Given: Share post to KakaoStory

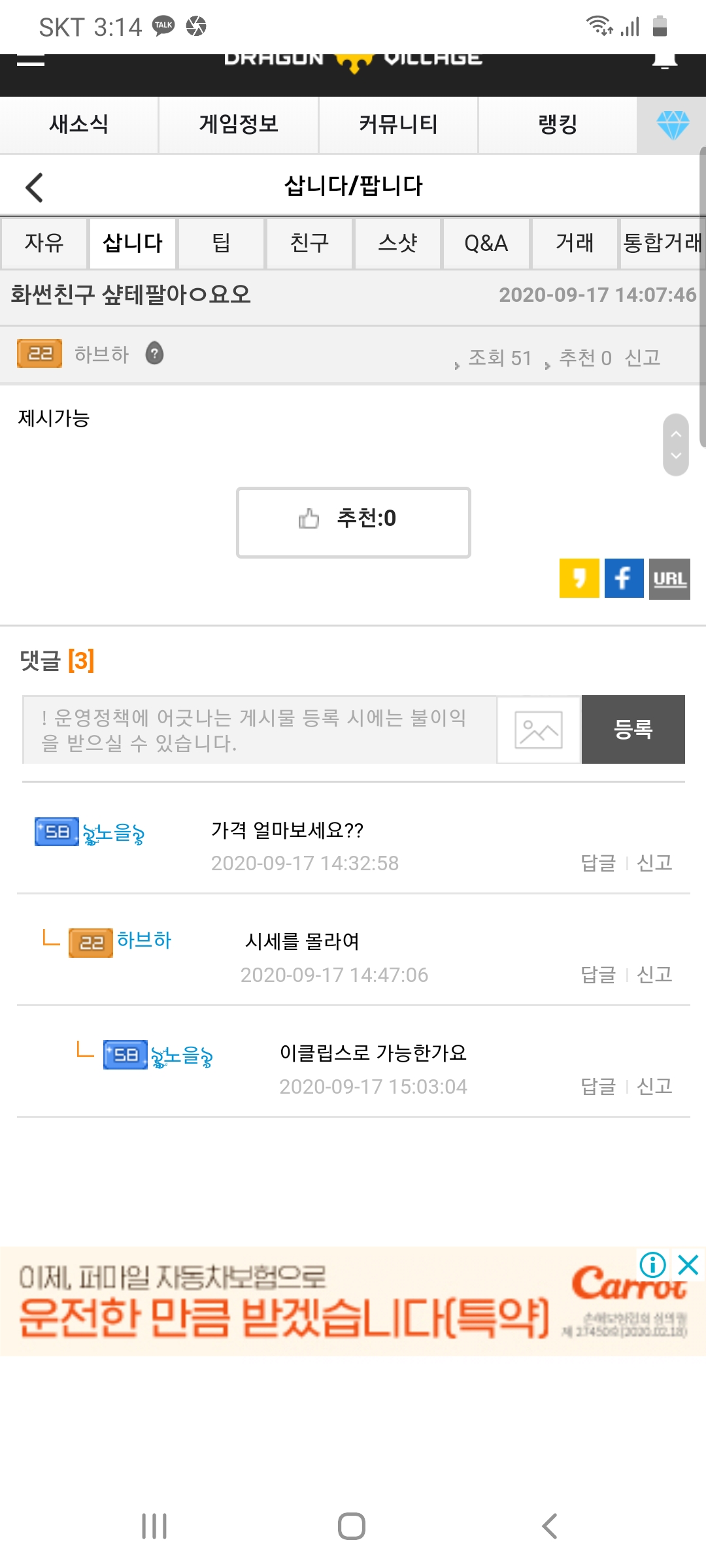Looking at the screenshot, I should click(x=579, y=578).
